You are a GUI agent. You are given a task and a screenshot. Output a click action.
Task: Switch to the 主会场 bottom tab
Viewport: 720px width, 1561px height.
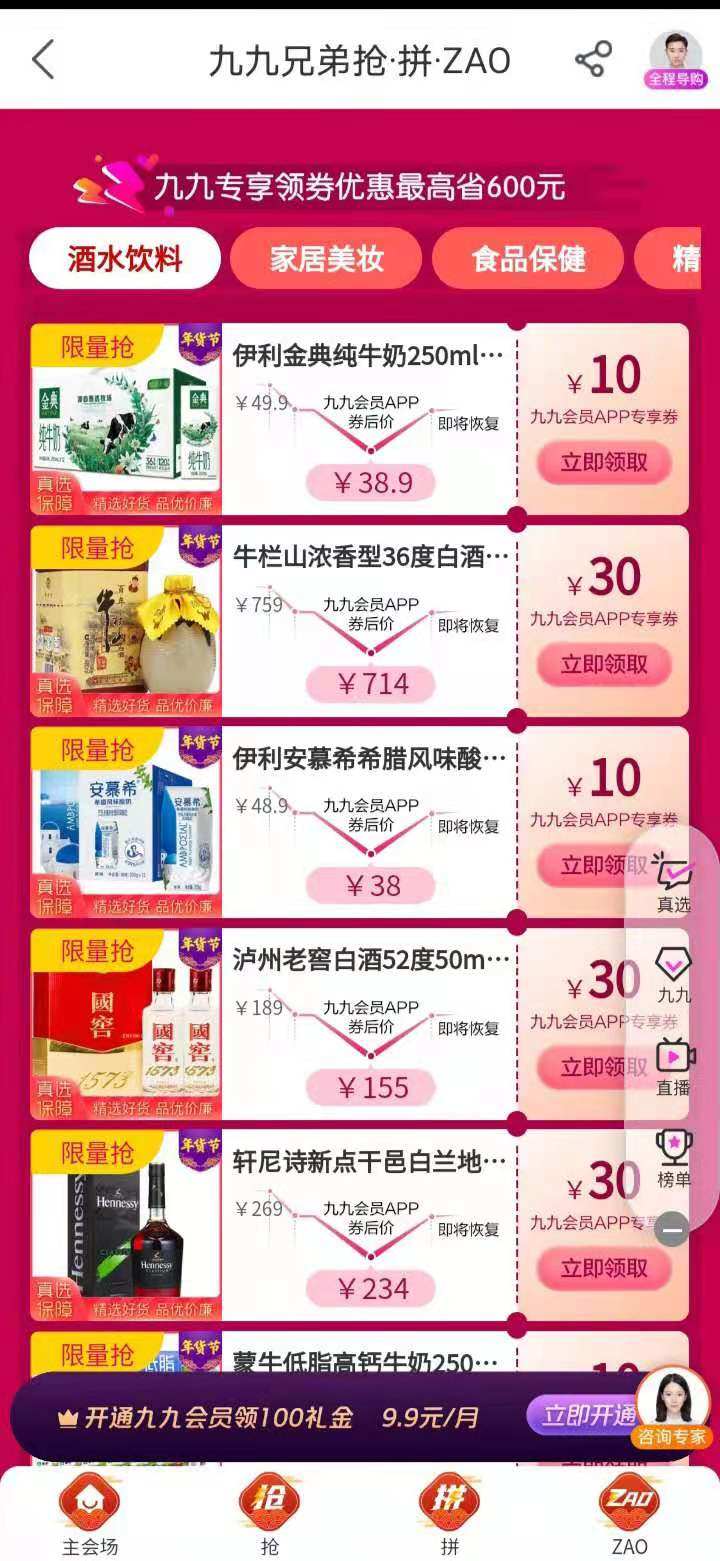pos(90,1512)
